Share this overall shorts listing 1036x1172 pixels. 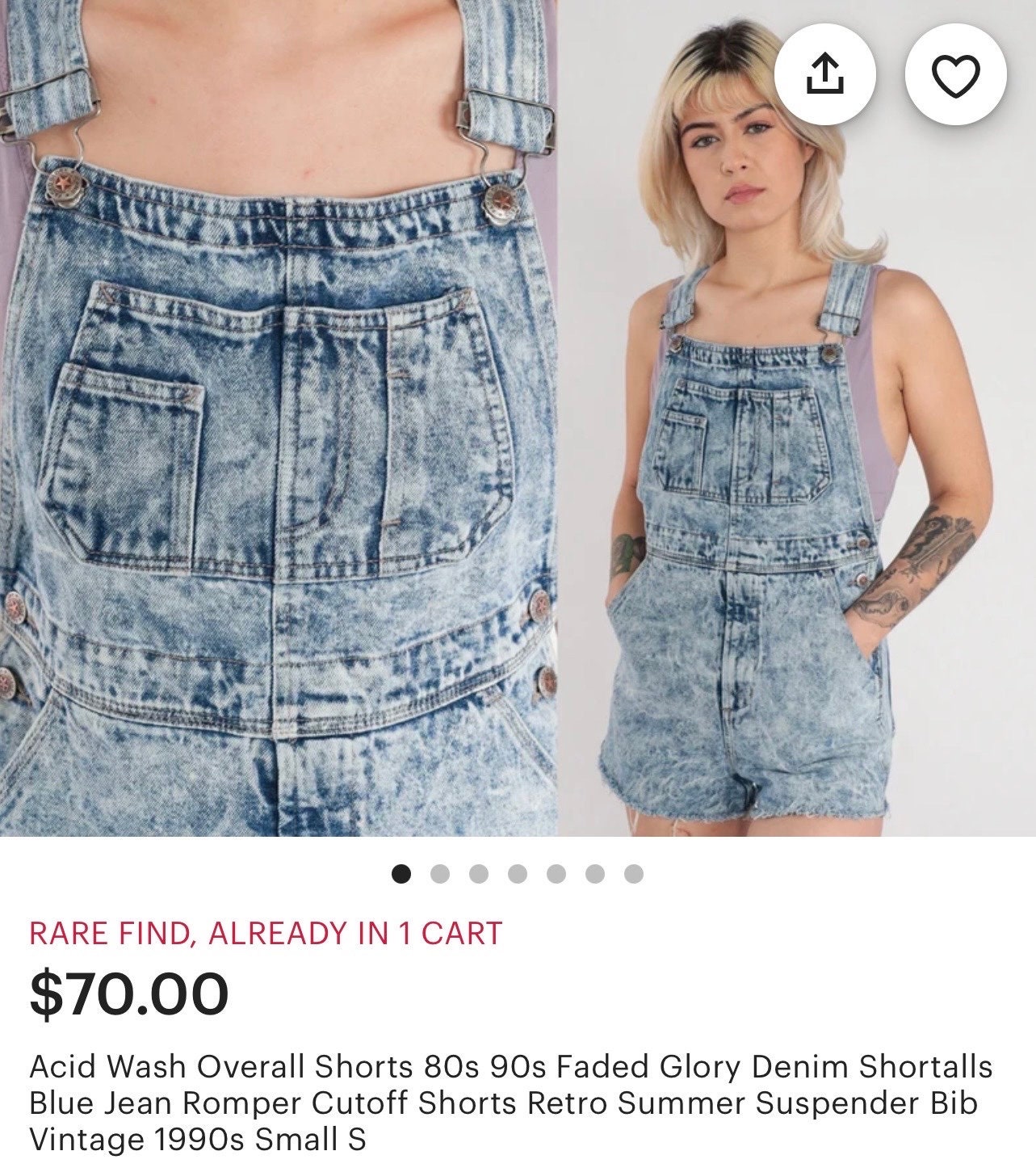click(824, 74)
